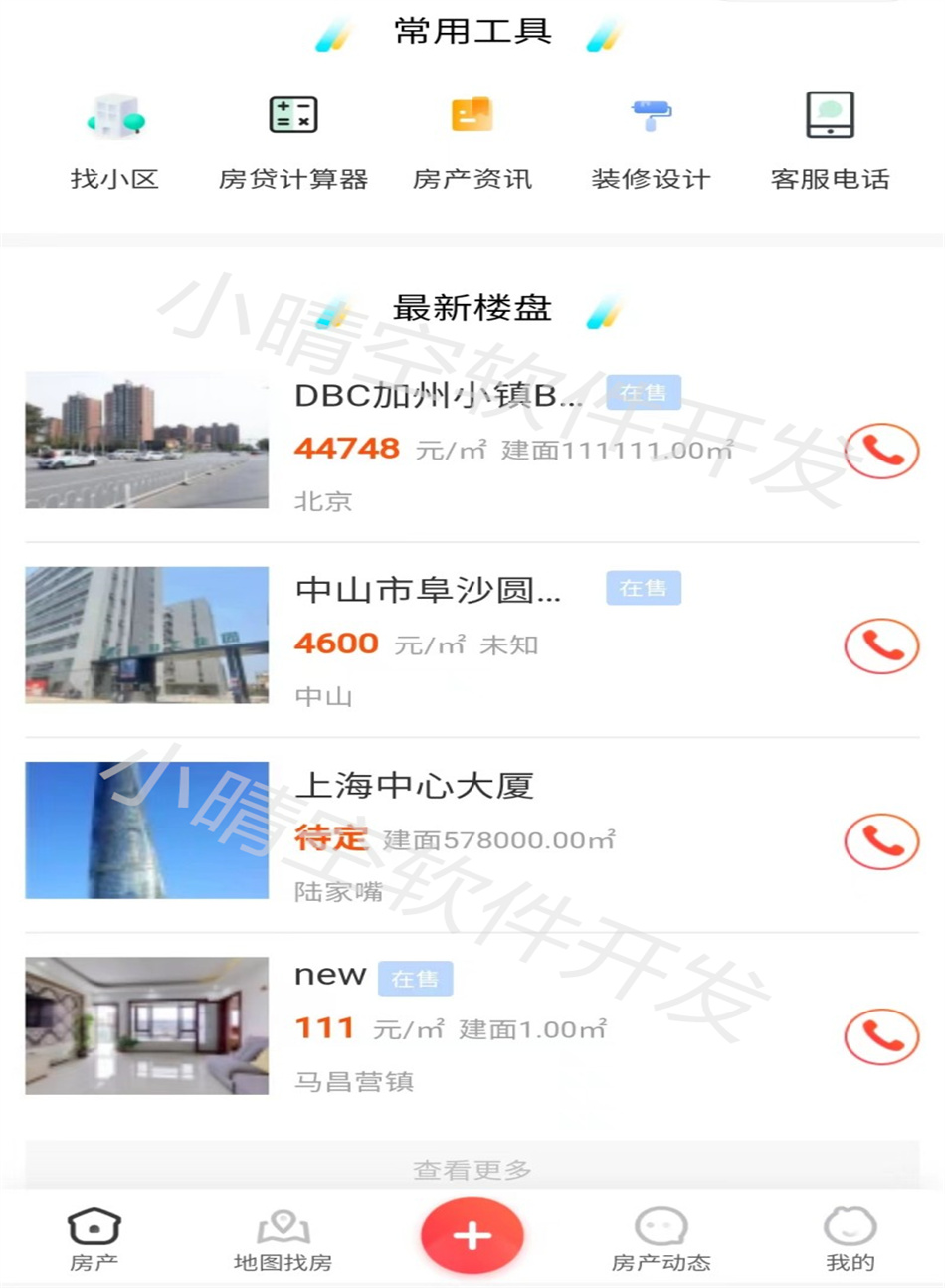945x1288 pixels.
Task: Call about the DBC加州小镇 property
Action: click(x=881, y=451)
